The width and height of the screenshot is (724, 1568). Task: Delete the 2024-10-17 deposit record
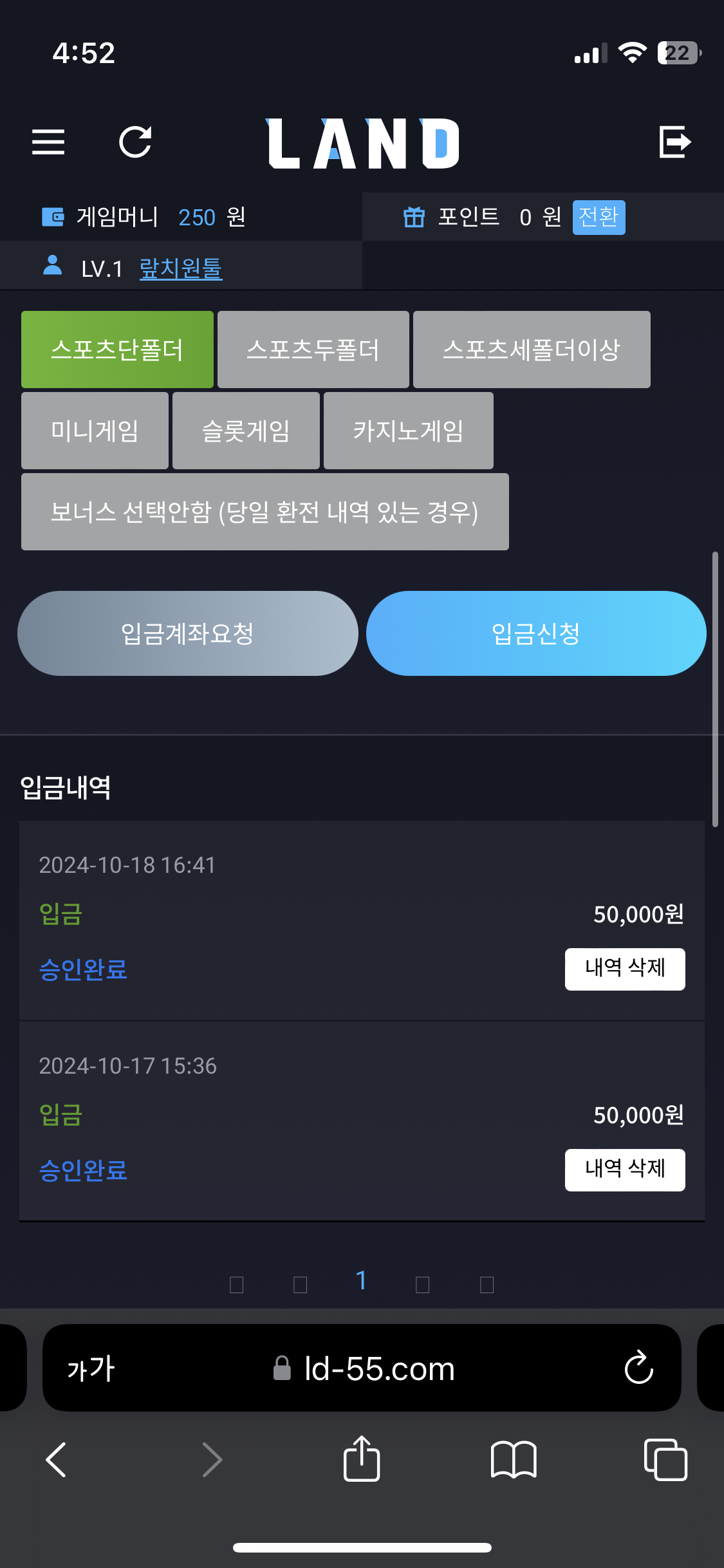(625, 1170)
